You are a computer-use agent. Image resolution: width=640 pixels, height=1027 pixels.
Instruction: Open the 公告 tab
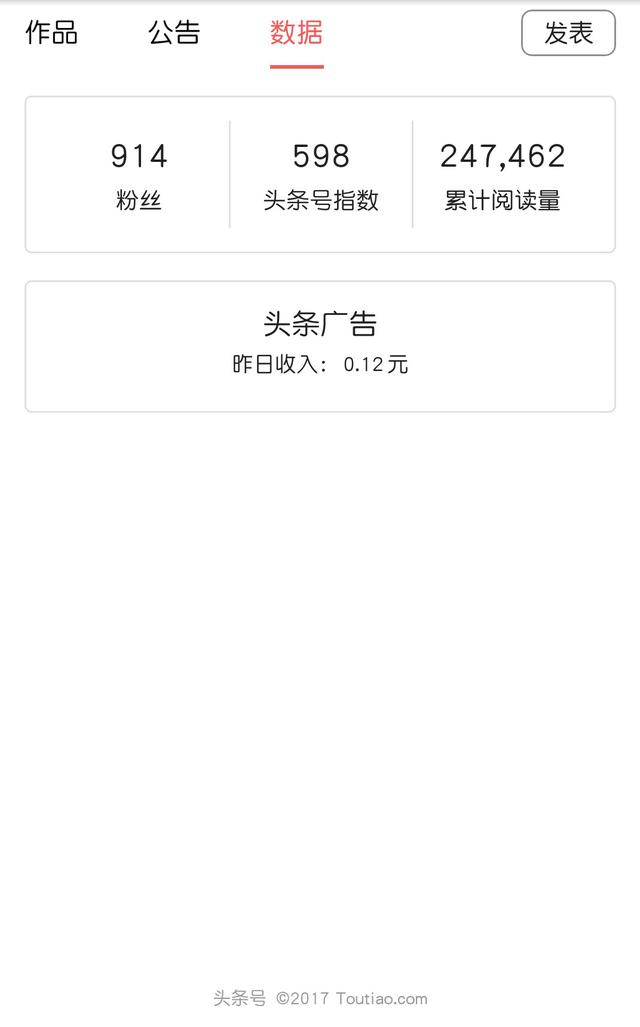tap(174, 33)
